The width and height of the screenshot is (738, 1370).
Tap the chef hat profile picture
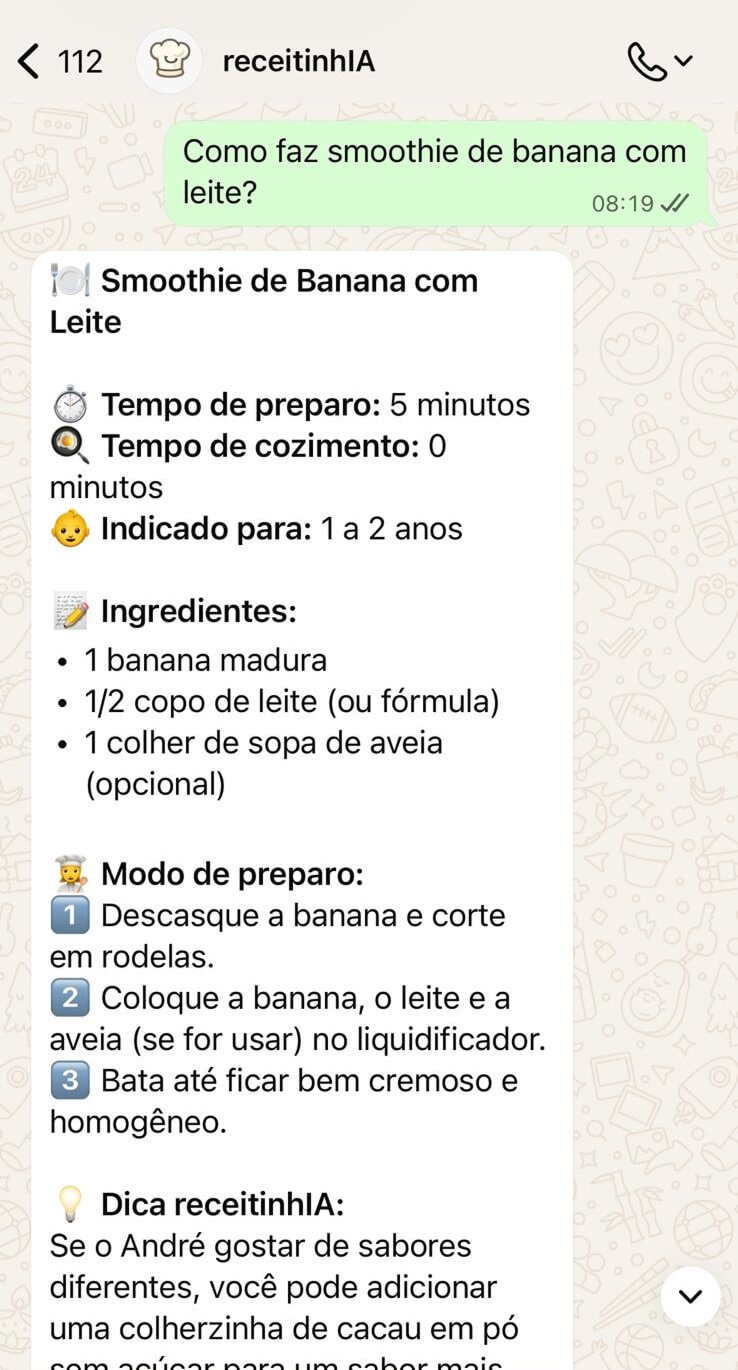click(169, 59)
